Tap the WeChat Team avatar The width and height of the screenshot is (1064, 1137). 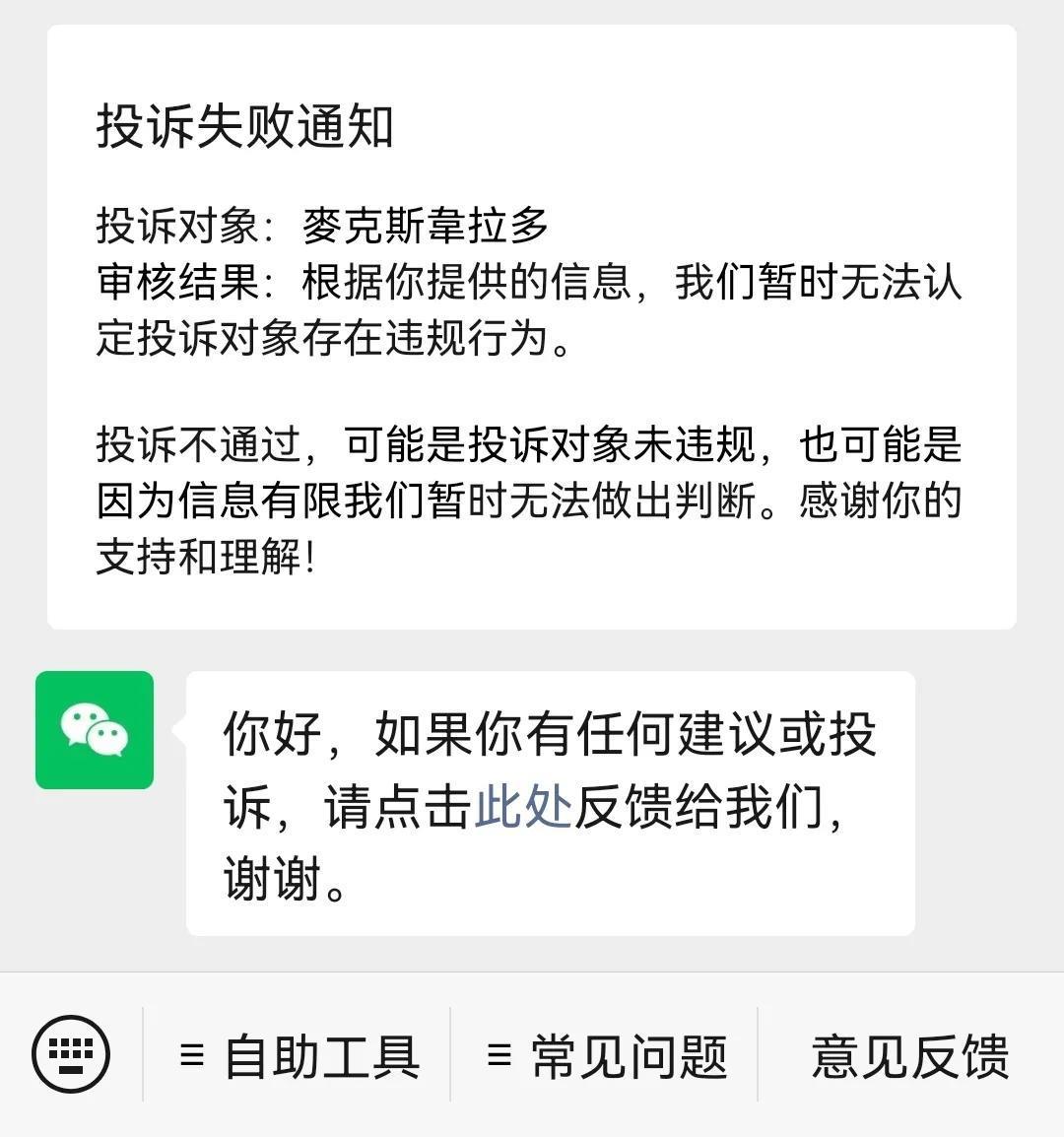(95, 730)
